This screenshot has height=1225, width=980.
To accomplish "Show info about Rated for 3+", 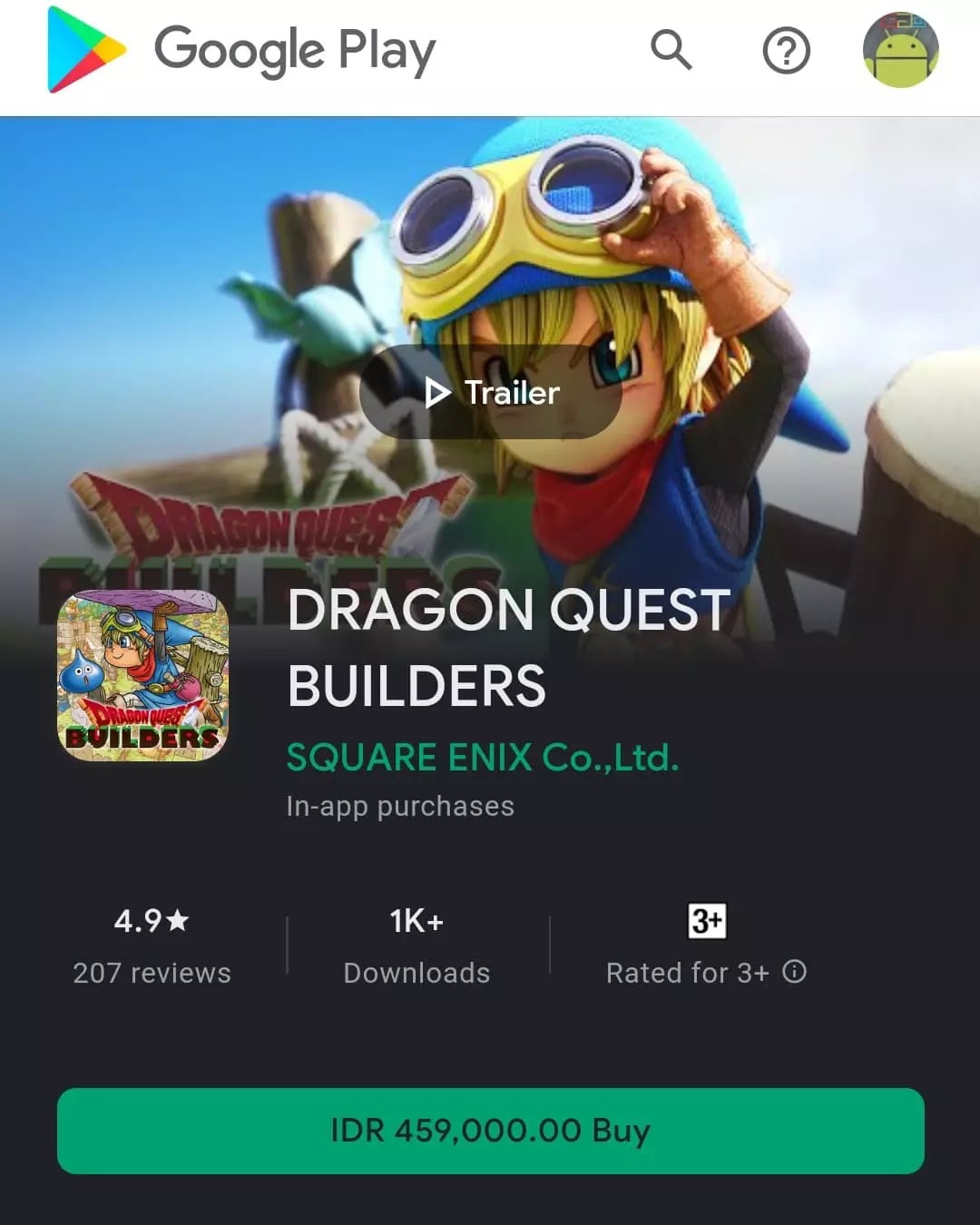I will tap(795, 972).
